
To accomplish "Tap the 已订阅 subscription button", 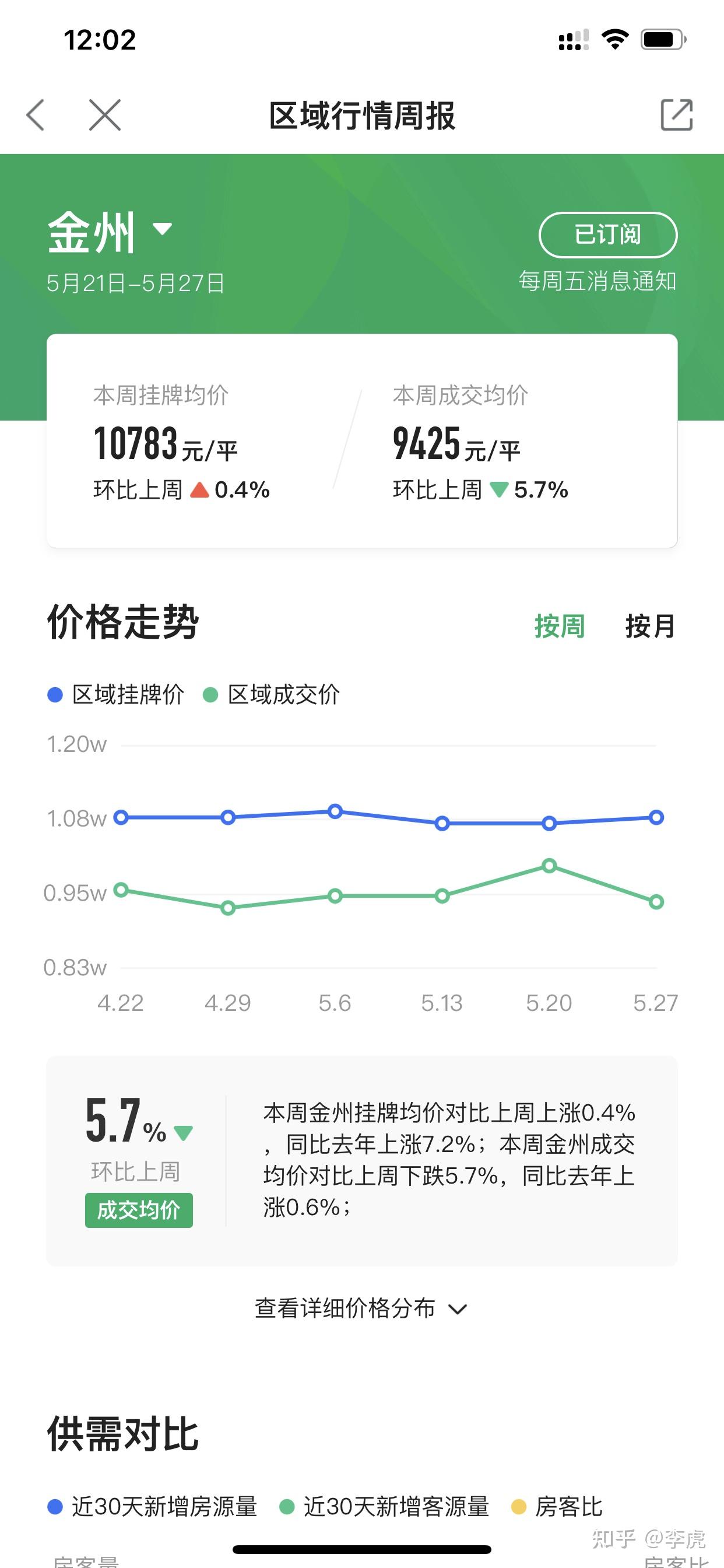I will click(x=608, y=235).
